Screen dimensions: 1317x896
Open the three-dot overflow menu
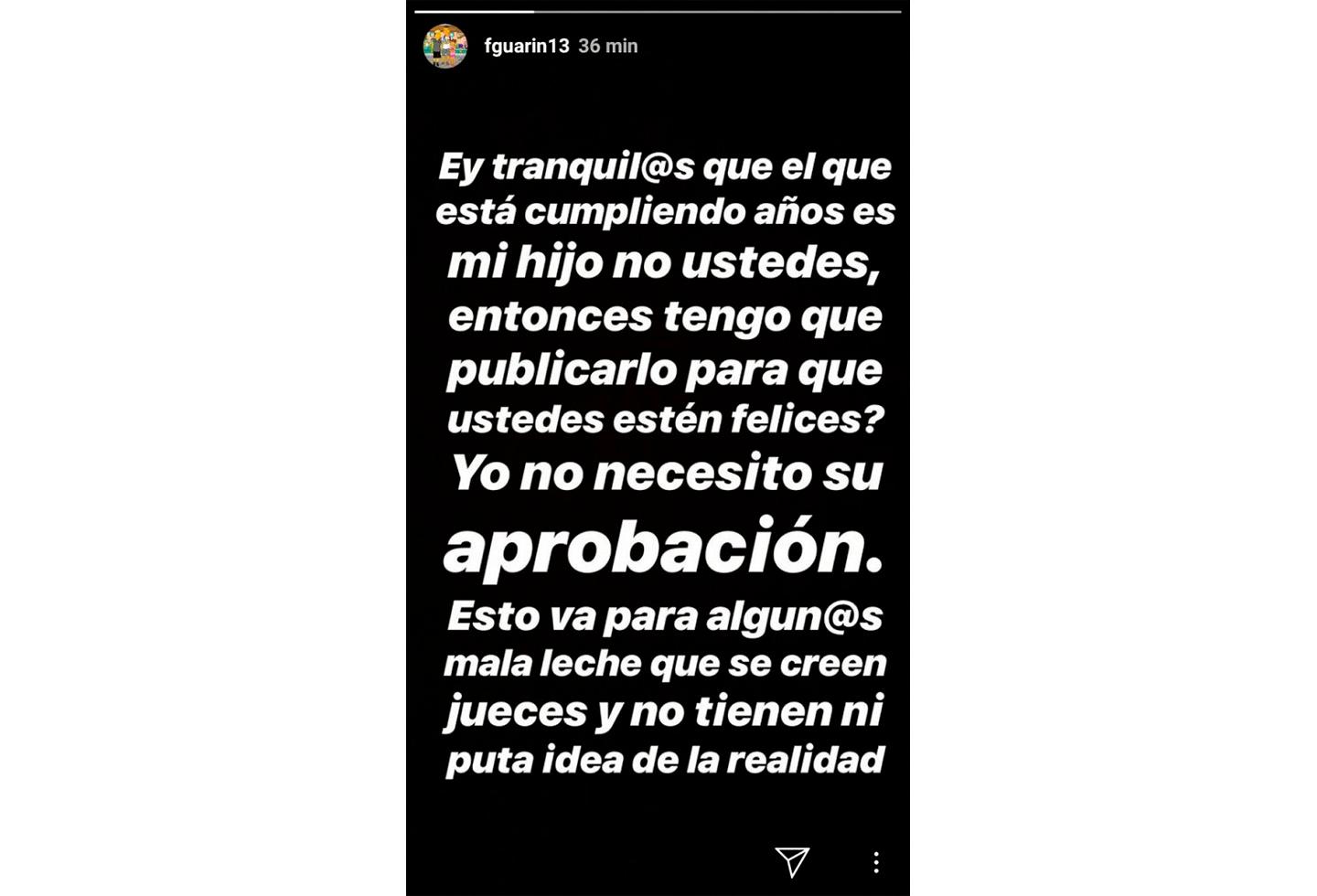pos(875,861)
